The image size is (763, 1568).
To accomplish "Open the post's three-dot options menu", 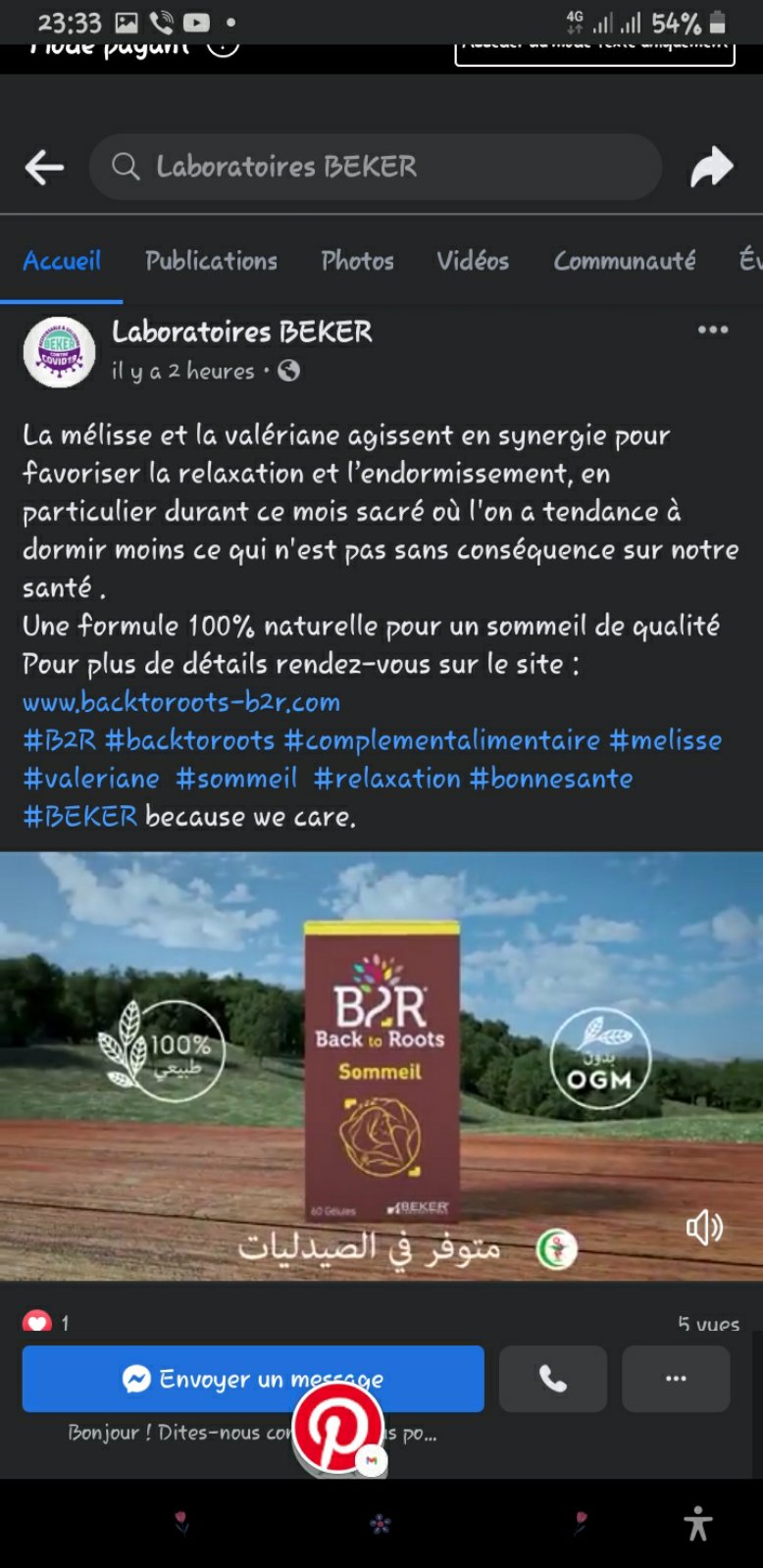I will pyautogui.click(x=712, y=329).
